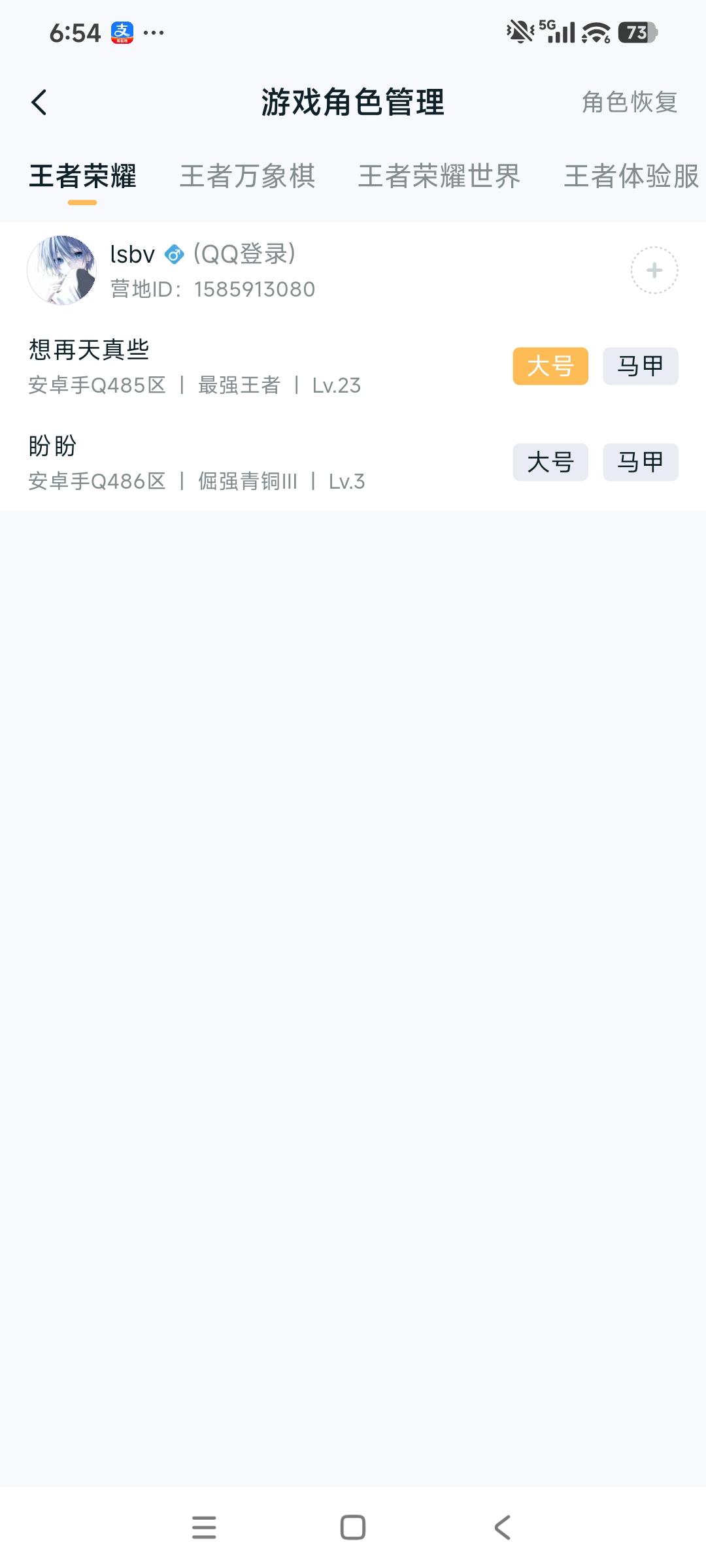Open the Alipay icon in the status bar
The width and height of the screenshot is (706, 1568).
click(x=122, y=33)
